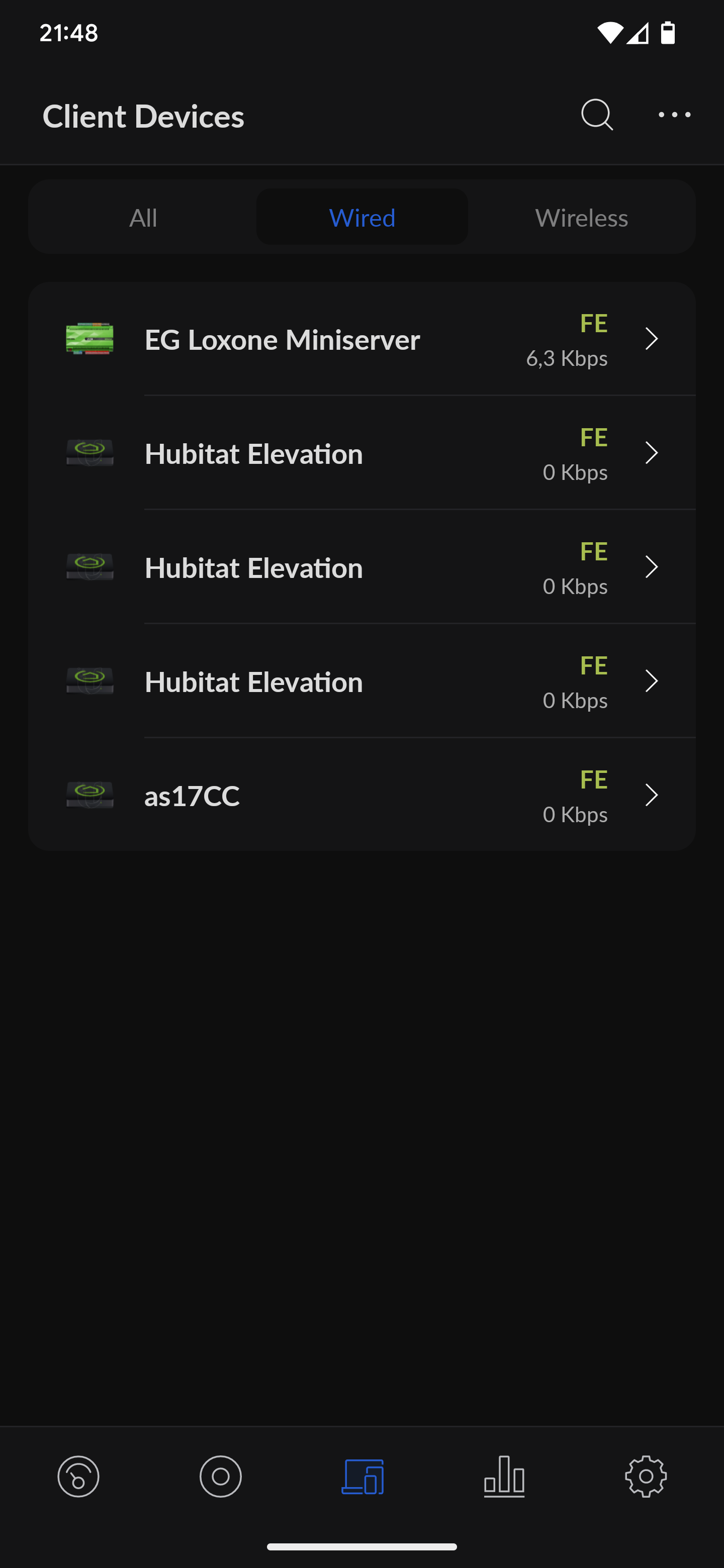
Task: Open EG Loxone Miniserver details
Action: [361, 340]
